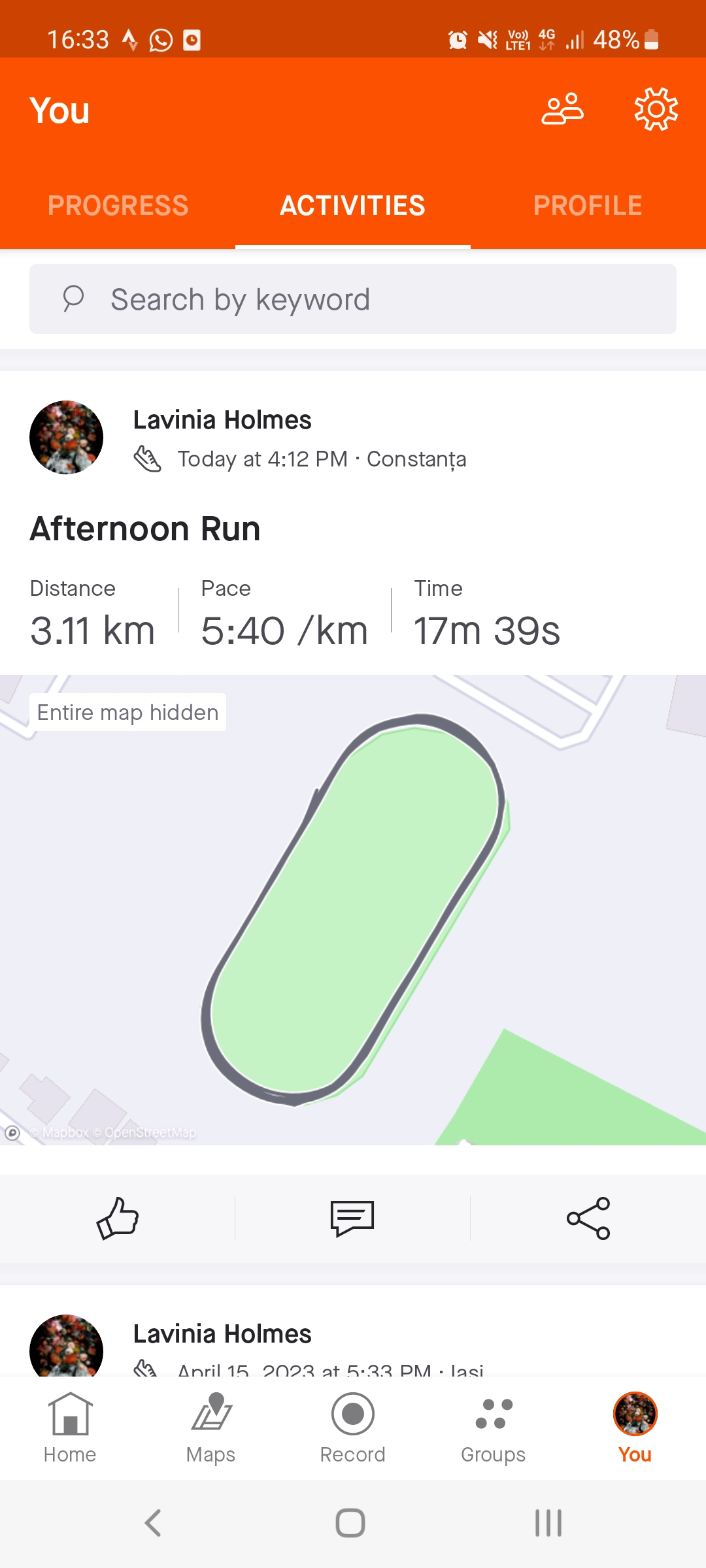Give kudos to the Afternoon Run
The height and width of the screenshot is (1568, 706).
[118, 1218]
